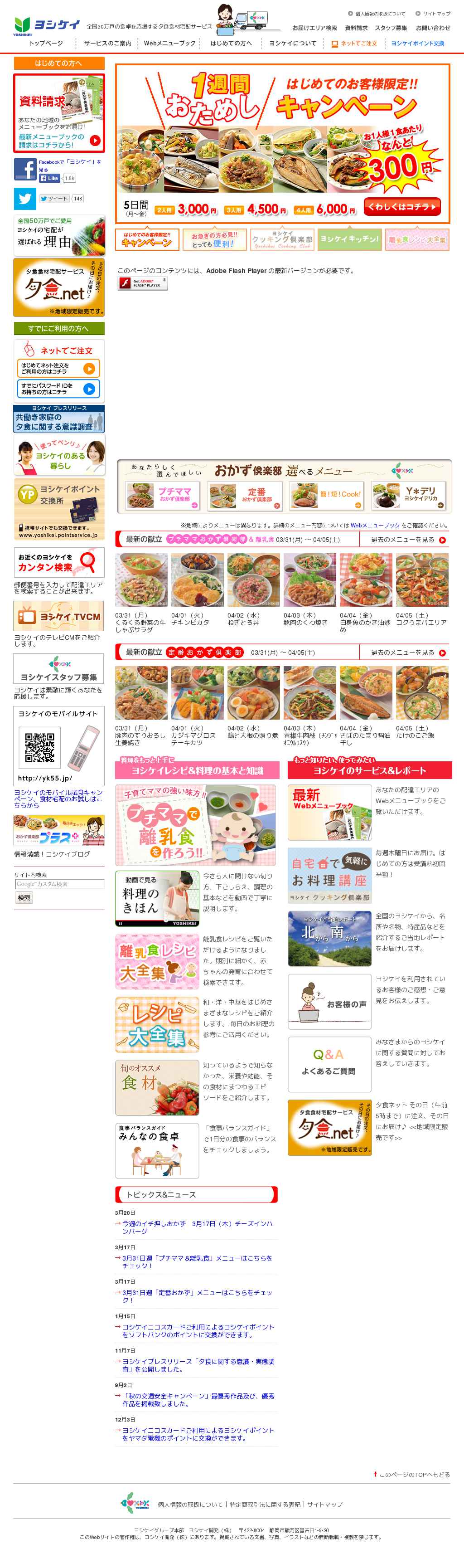The width and height of the screenshot is (464, 1568).
Task: Open the トップページ nav item
Action: tap(46, 43)
